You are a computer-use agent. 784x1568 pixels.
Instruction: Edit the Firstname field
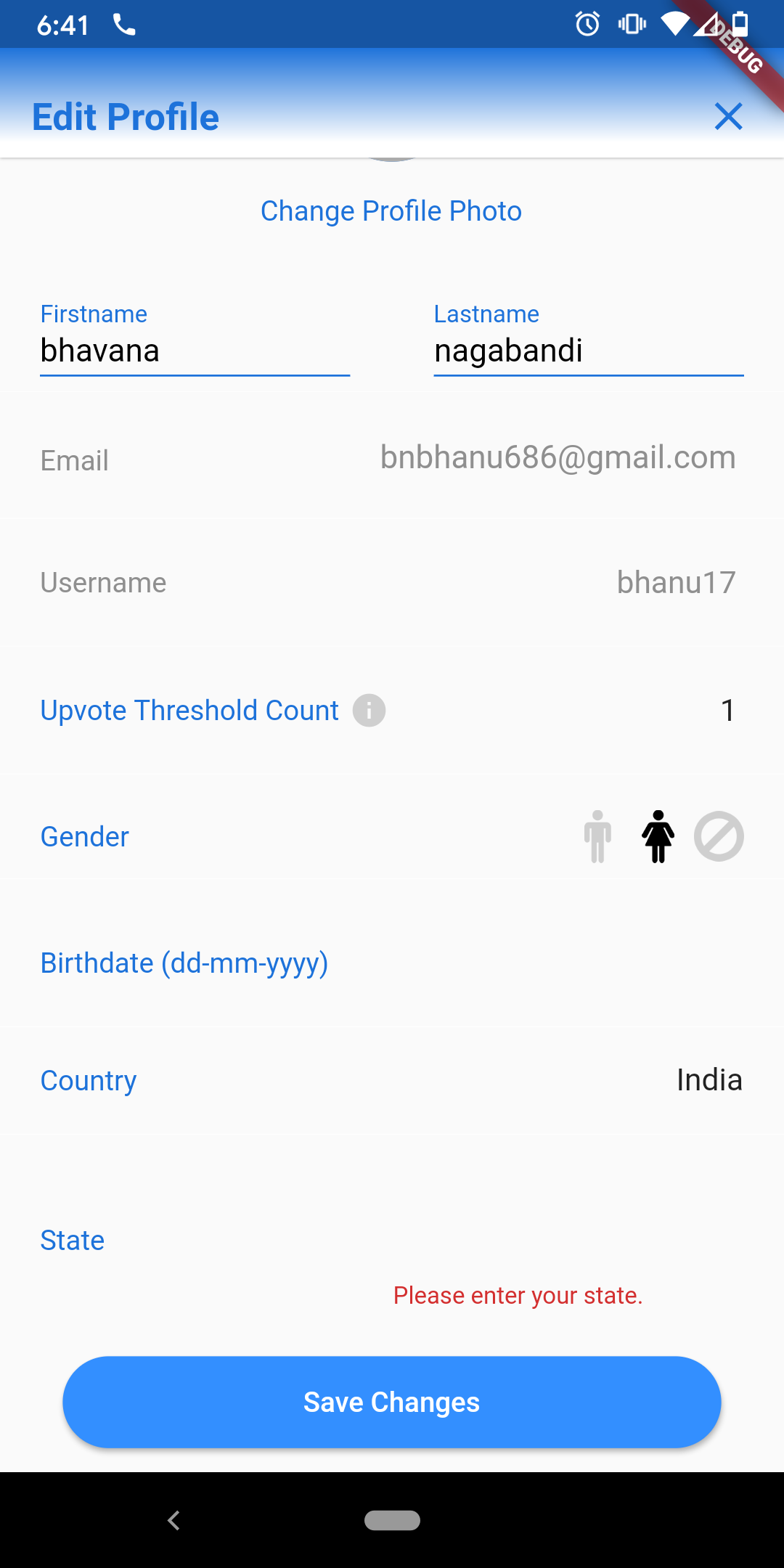[x=195, y=351]
